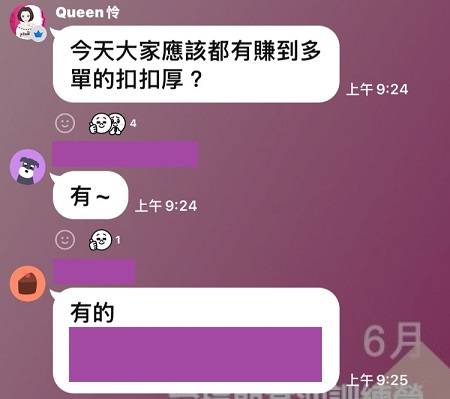Open the cupcake avatar profile
The height and width of the screenshot is (399, 450).
[x=28, y=284]
